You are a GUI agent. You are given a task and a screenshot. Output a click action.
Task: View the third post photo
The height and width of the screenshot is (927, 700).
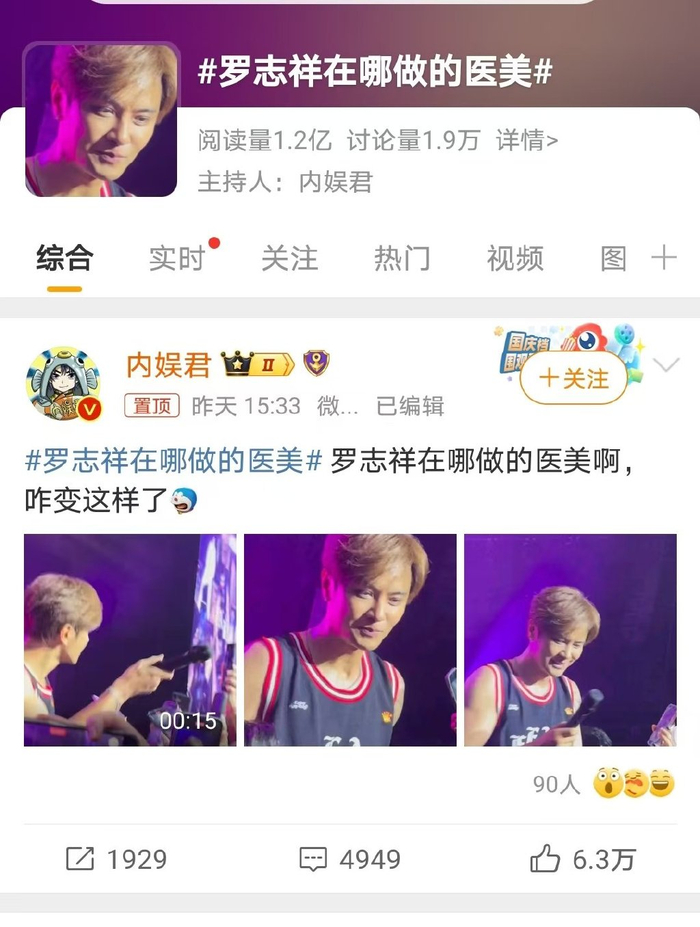pyautogui.click(x=570, y=640)
